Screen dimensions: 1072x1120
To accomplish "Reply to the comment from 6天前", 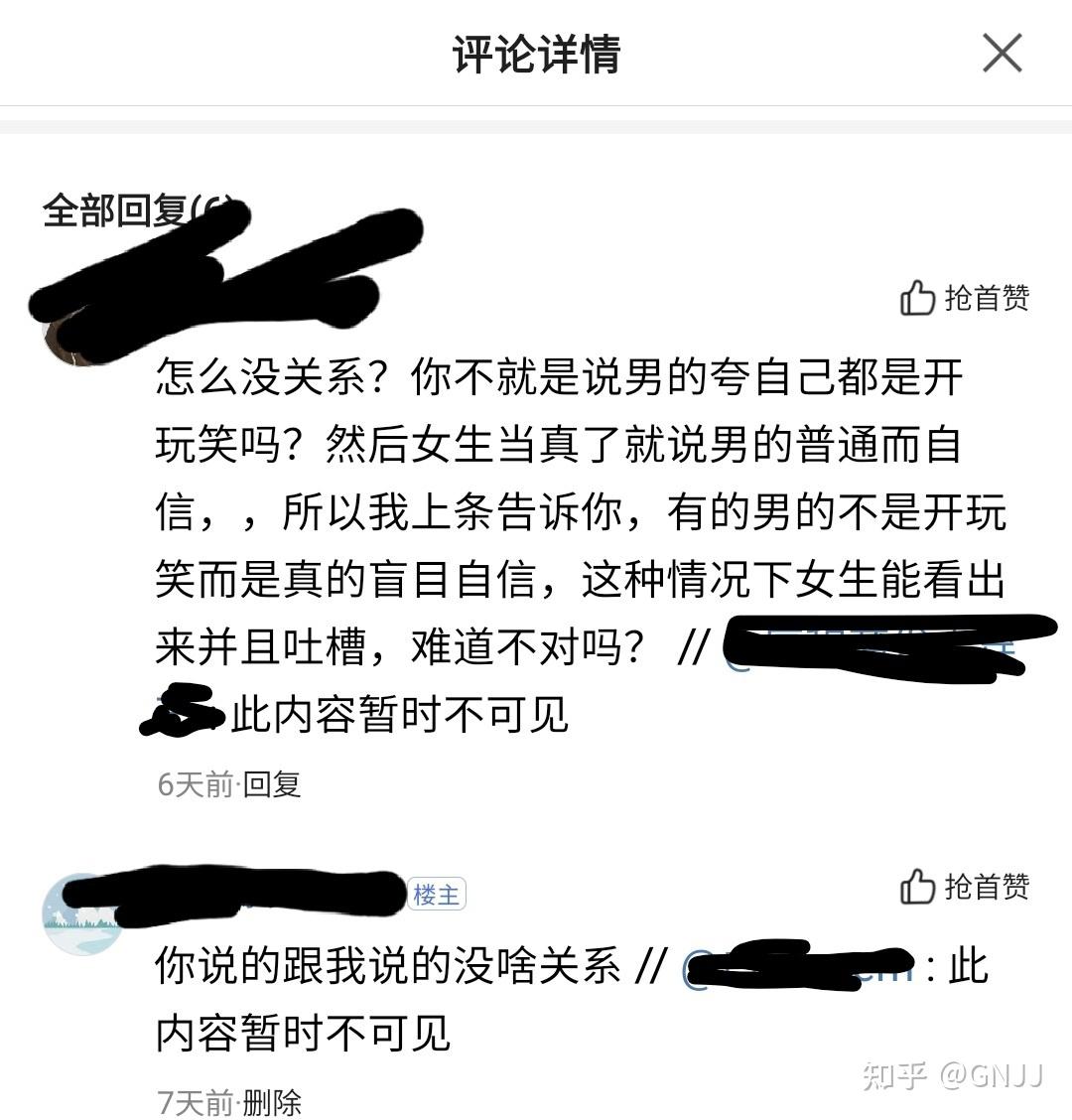I will click(272, 784).
